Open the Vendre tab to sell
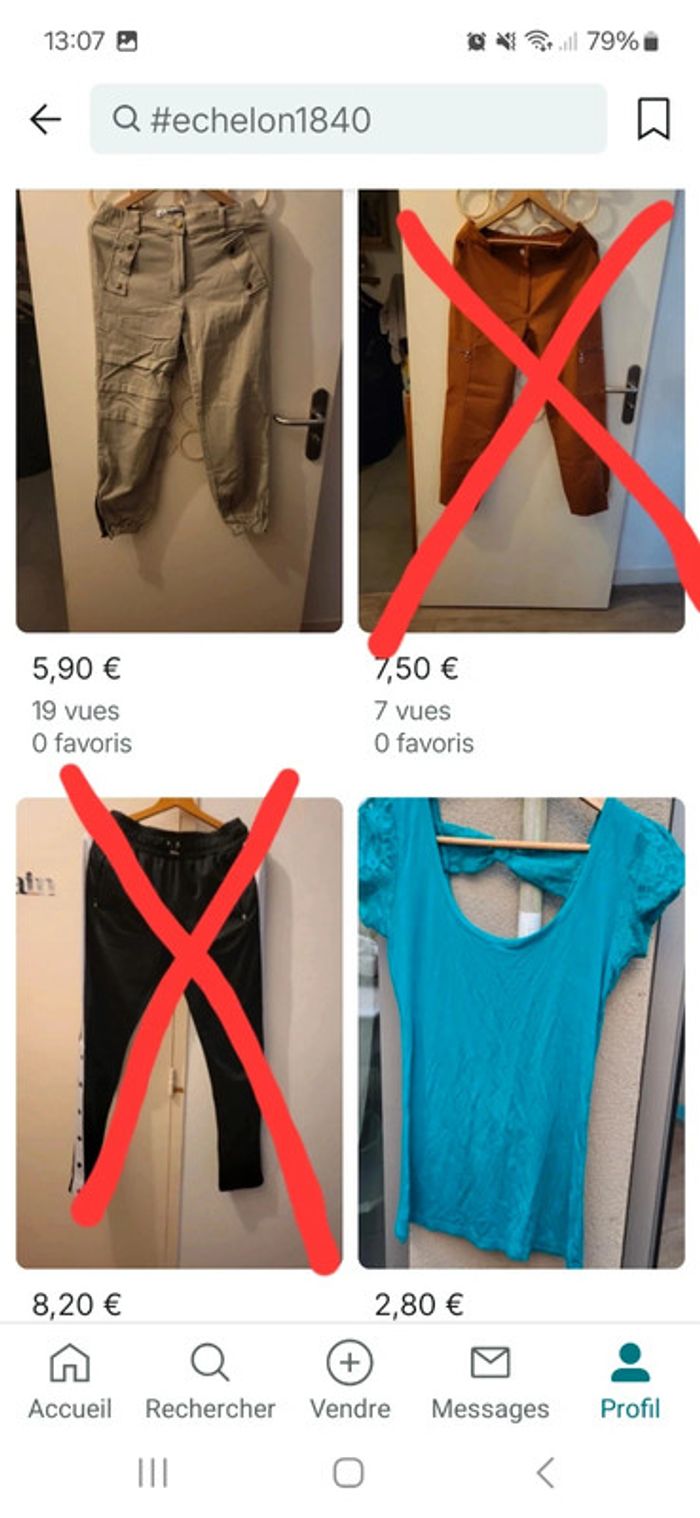Screen dimensions: 700x1518 [350, 1381]
